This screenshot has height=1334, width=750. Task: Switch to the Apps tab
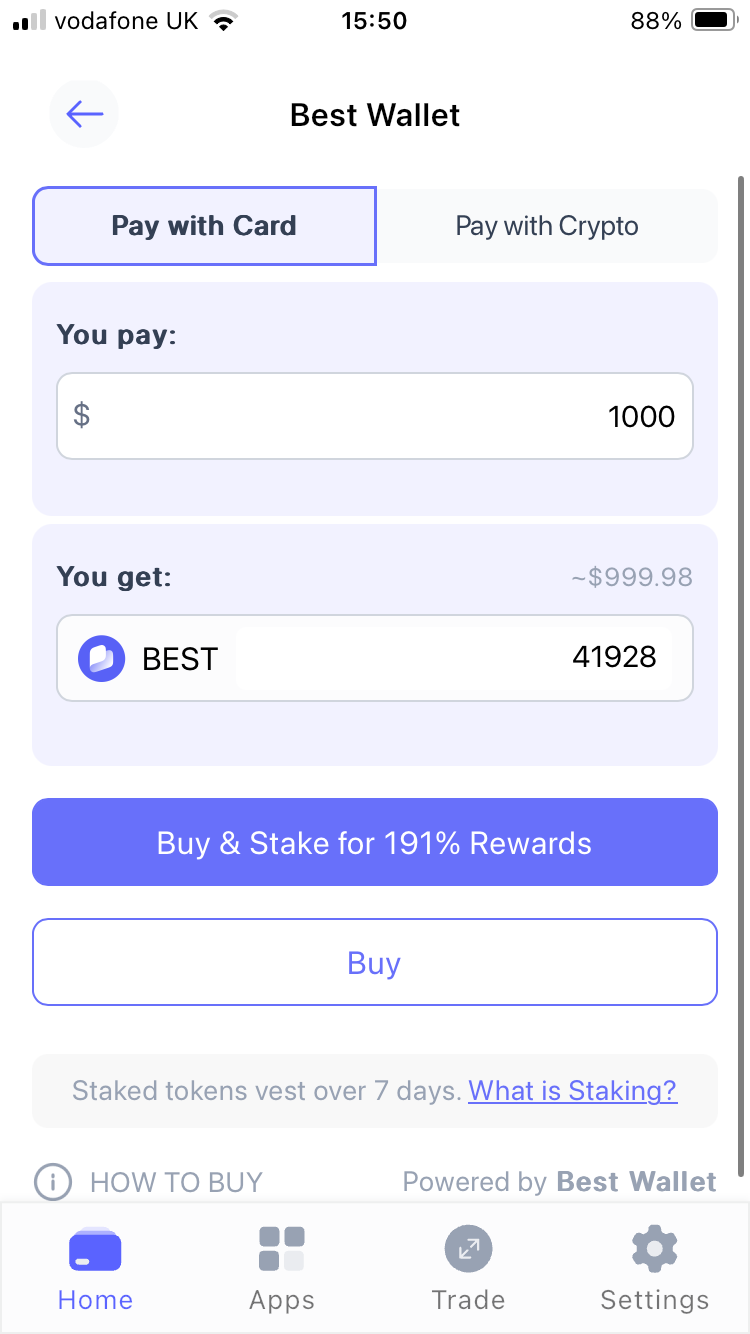point(281,1268)
